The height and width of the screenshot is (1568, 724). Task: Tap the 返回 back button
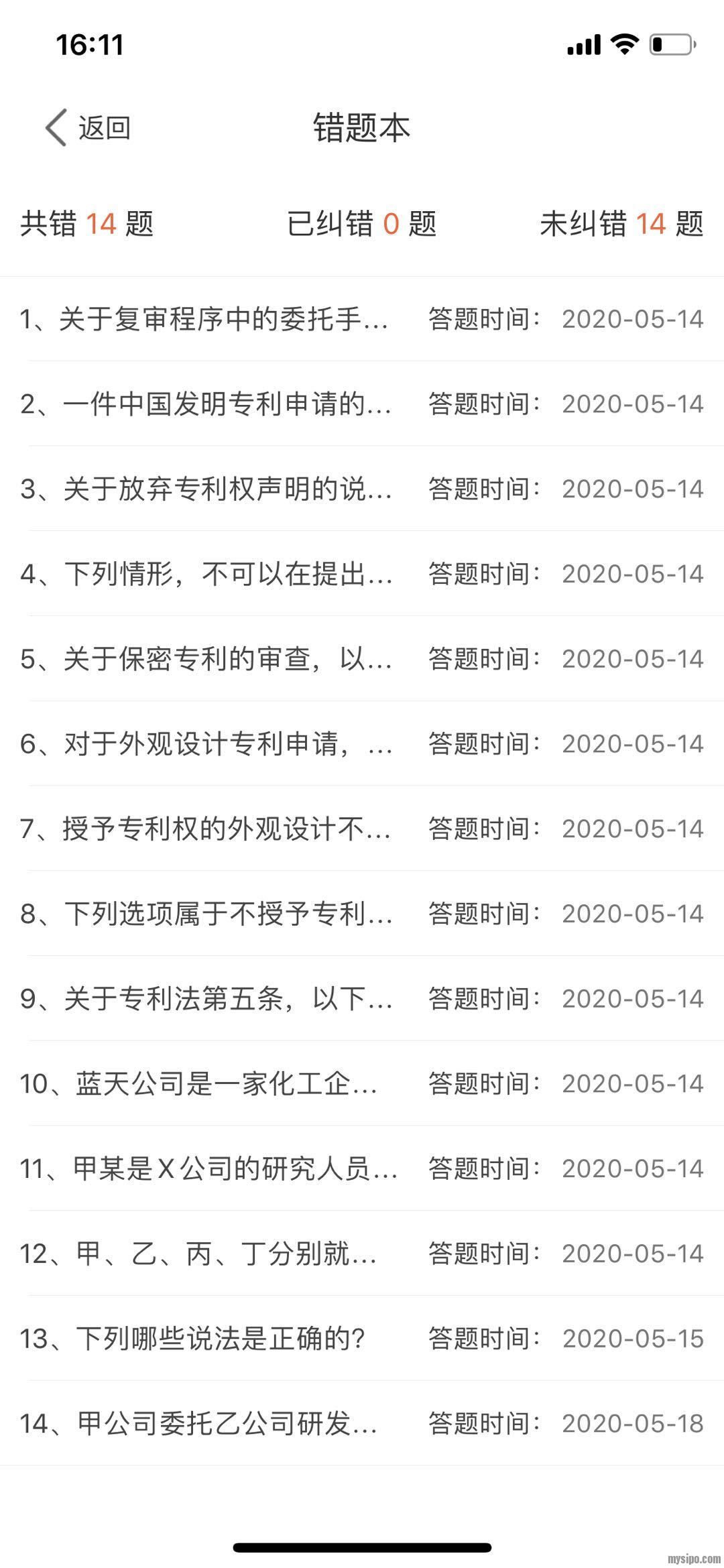click(x=88, y=127)
